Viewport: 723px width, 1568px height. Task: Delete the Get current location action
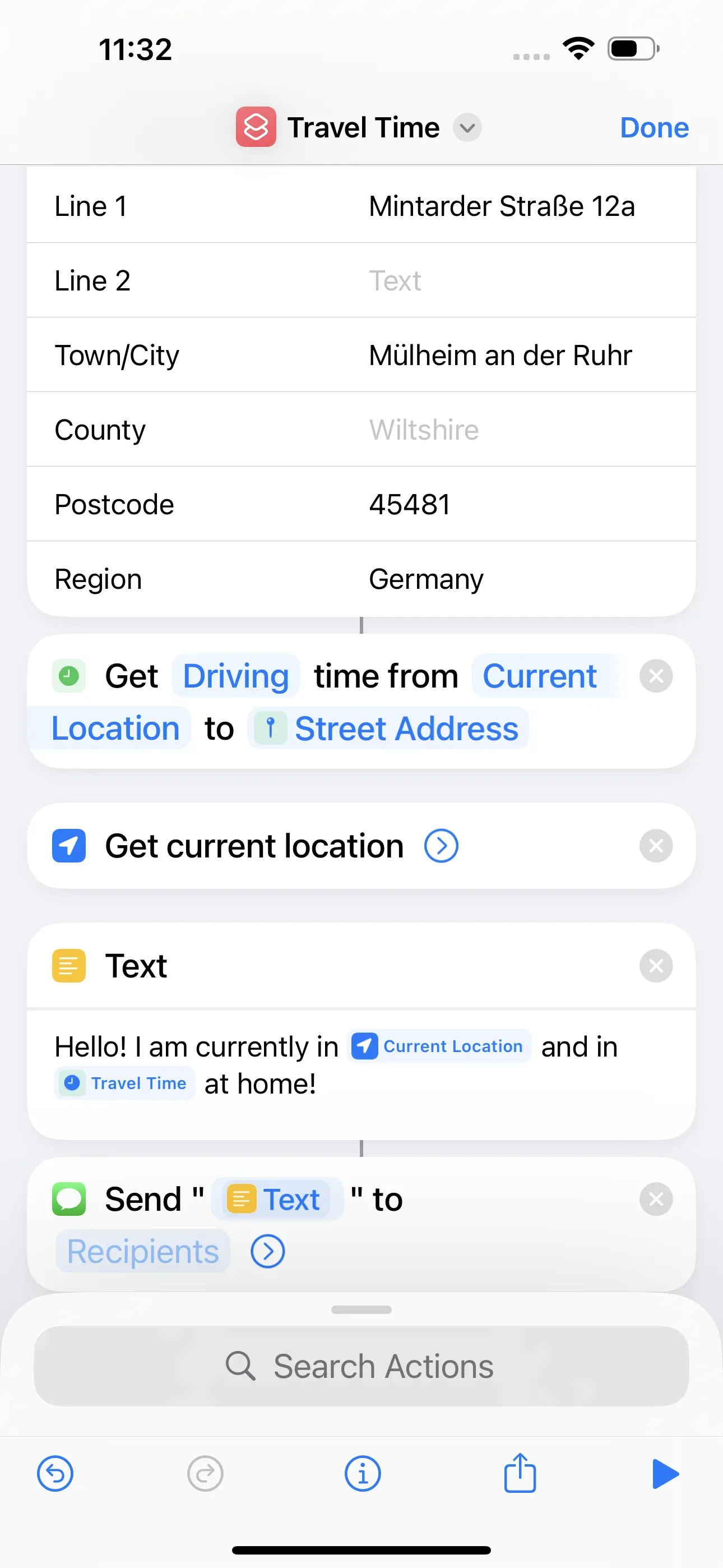coord(655,846)
